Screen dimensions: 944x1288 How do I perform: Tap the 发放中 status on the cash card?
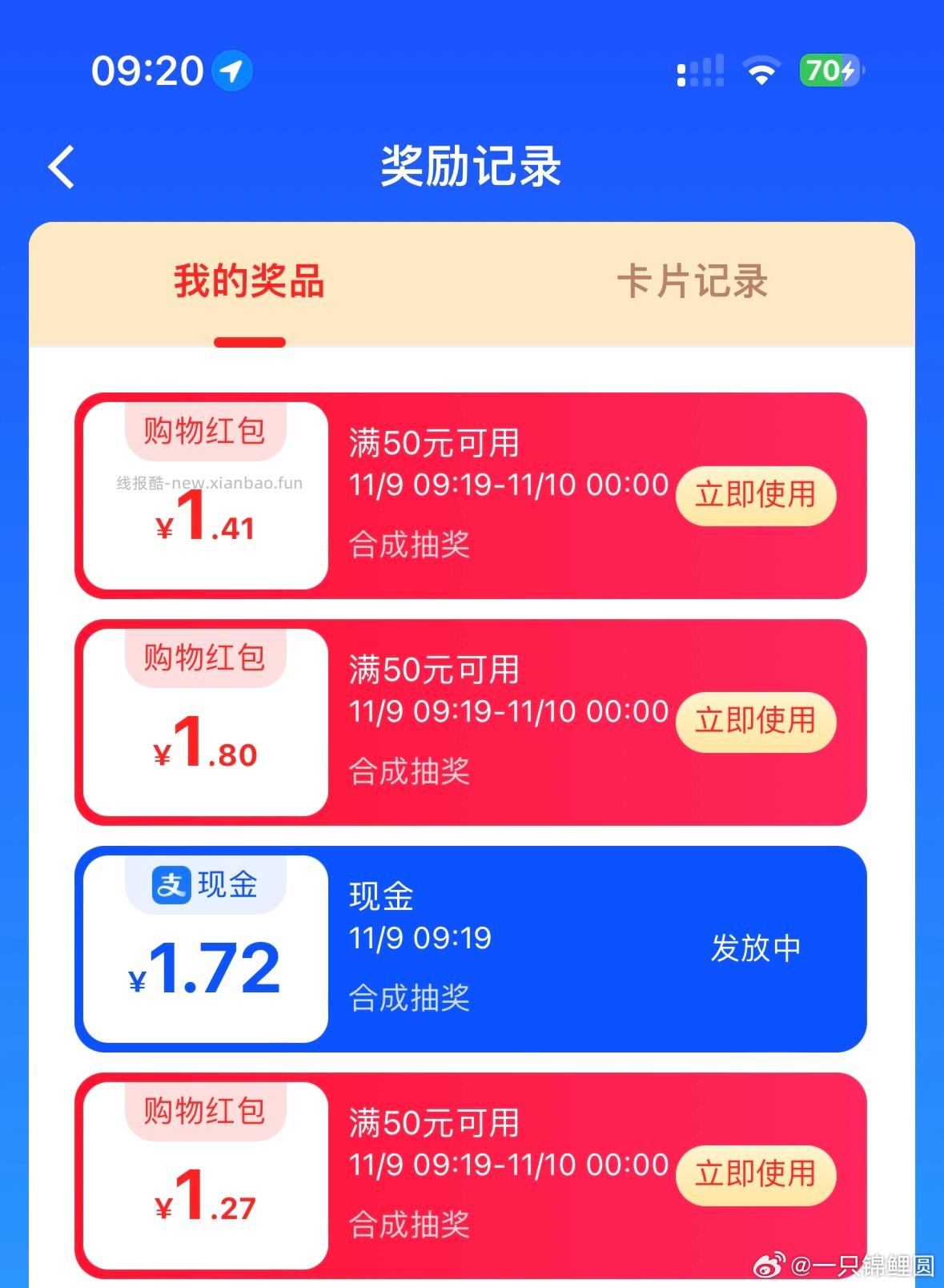click(x=757, y=948)
